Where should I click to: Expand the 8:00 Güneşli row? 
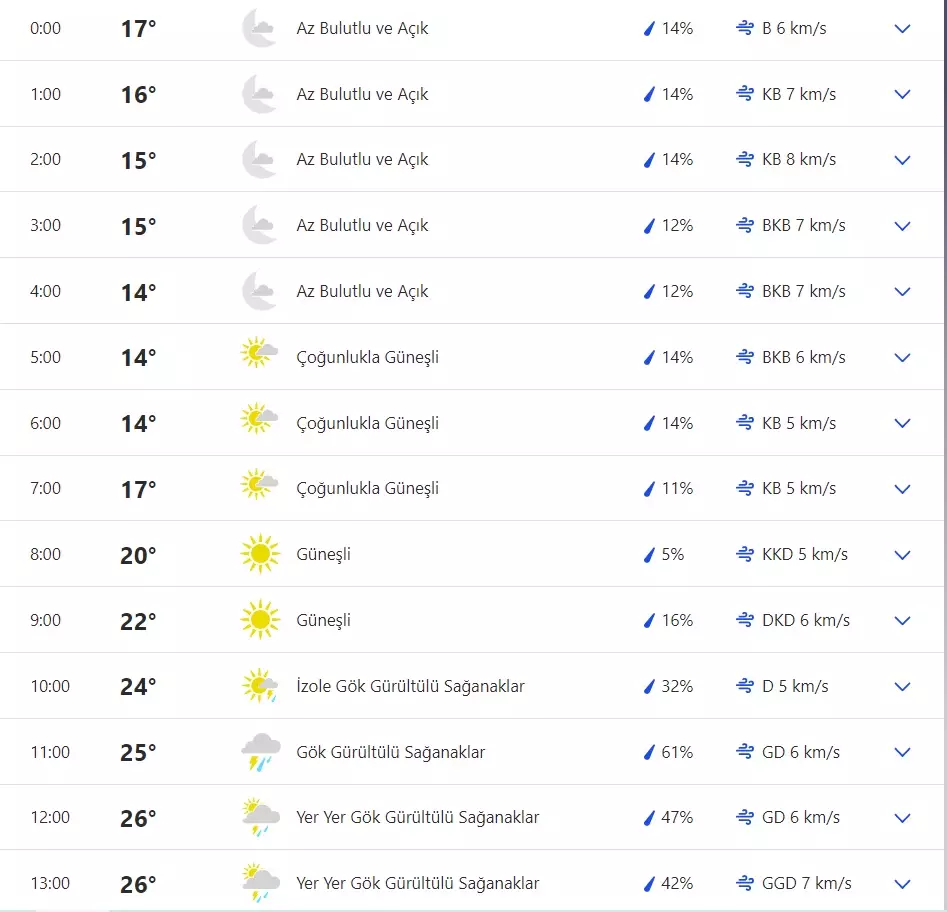[x=902, y=555]
